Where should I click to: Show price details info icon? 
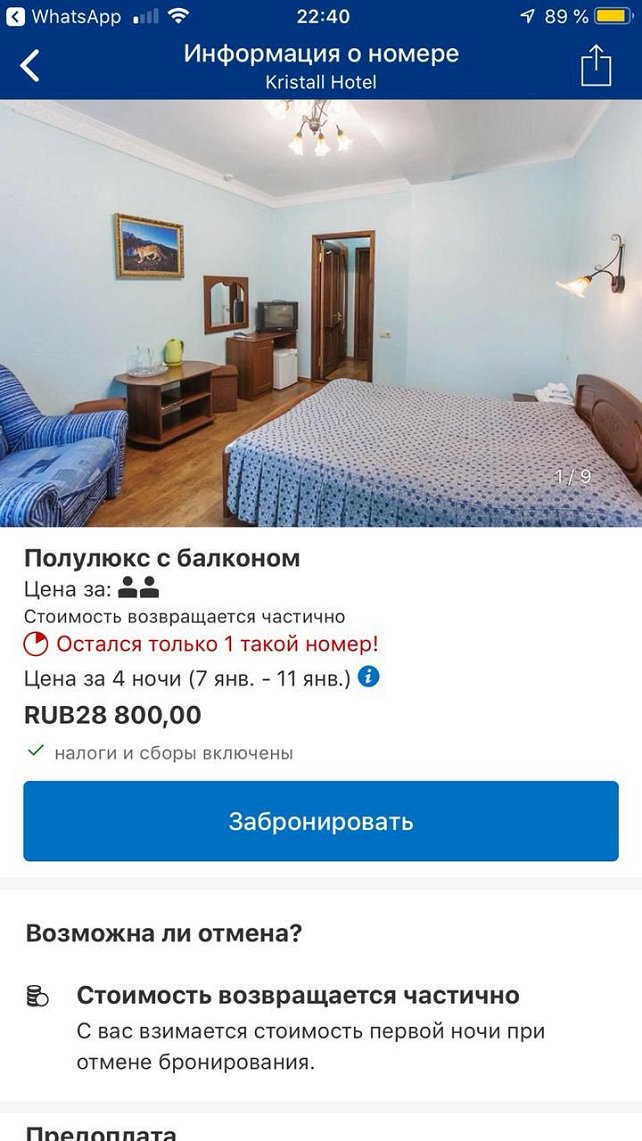(x=369, y=677)
